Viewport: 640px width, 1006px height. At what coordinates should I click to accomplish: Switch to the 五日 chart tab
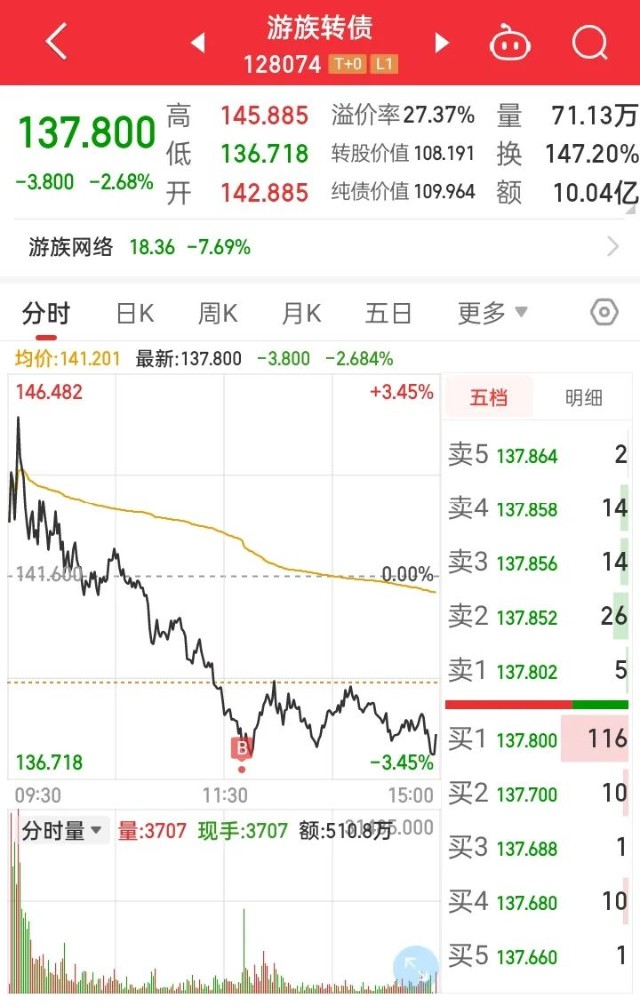388,313
